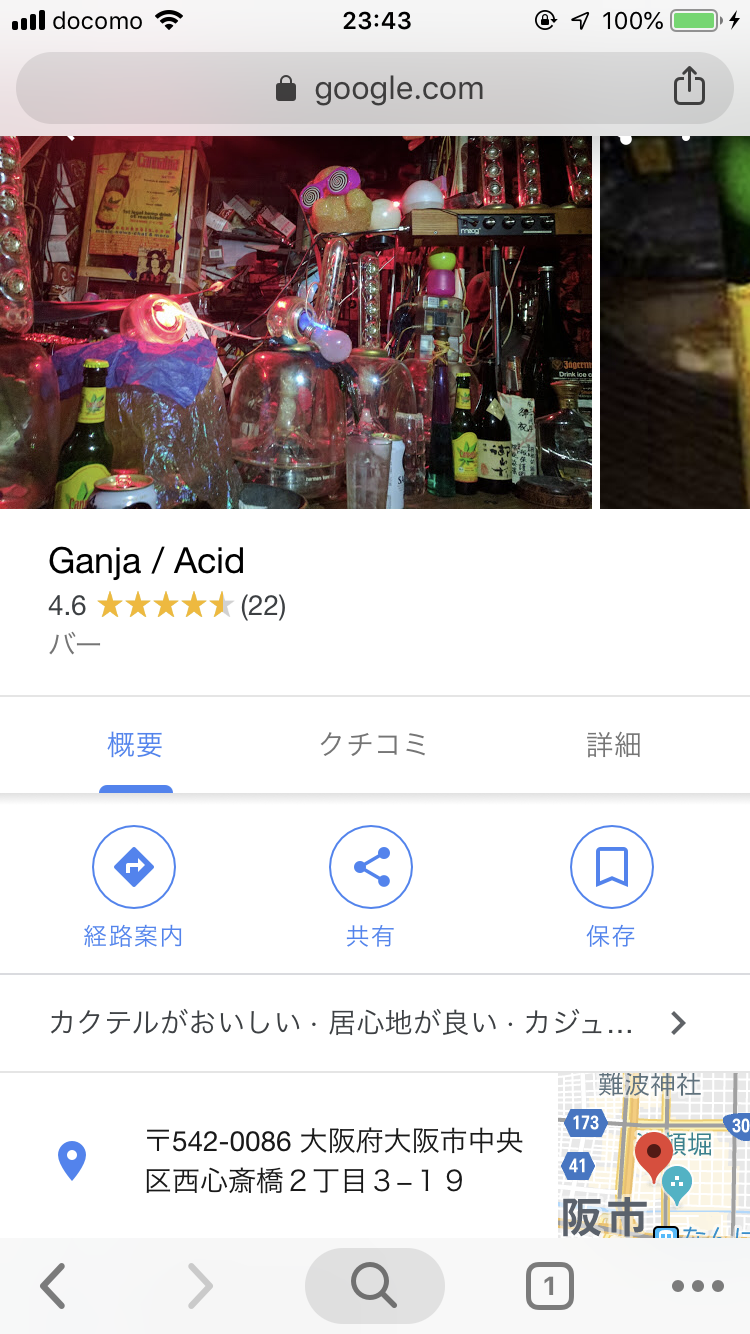Open the browser share sheet icon
This screenshot has width=750, height=1334.
point(689,88)
